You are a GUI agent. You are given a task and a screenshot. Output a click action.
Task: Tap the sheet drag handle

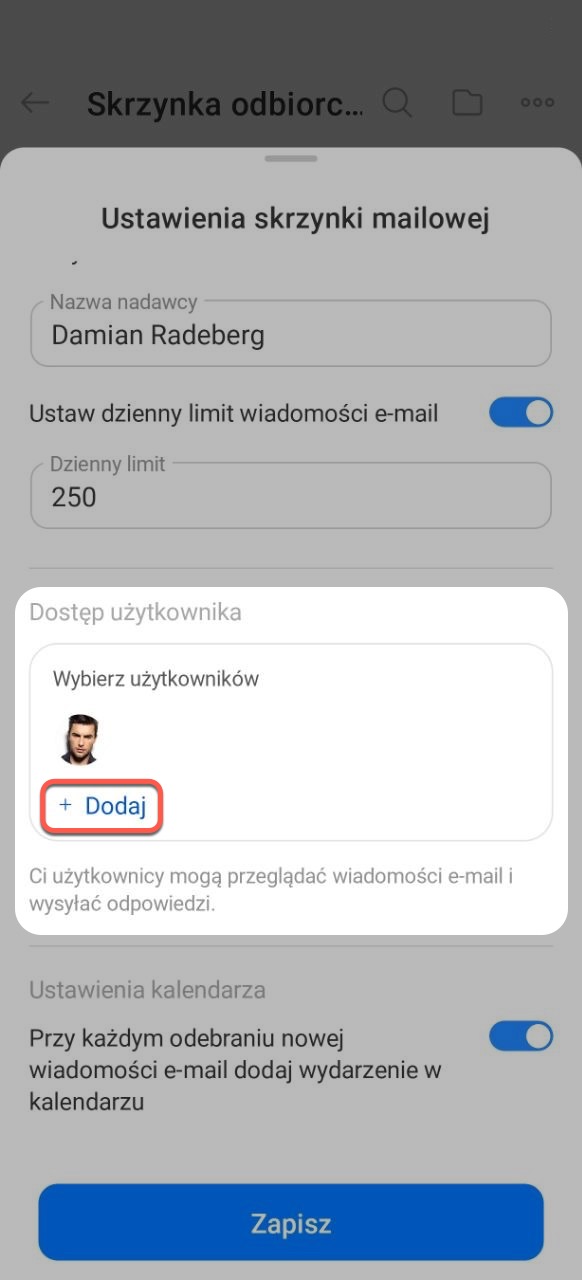[291, 159]
